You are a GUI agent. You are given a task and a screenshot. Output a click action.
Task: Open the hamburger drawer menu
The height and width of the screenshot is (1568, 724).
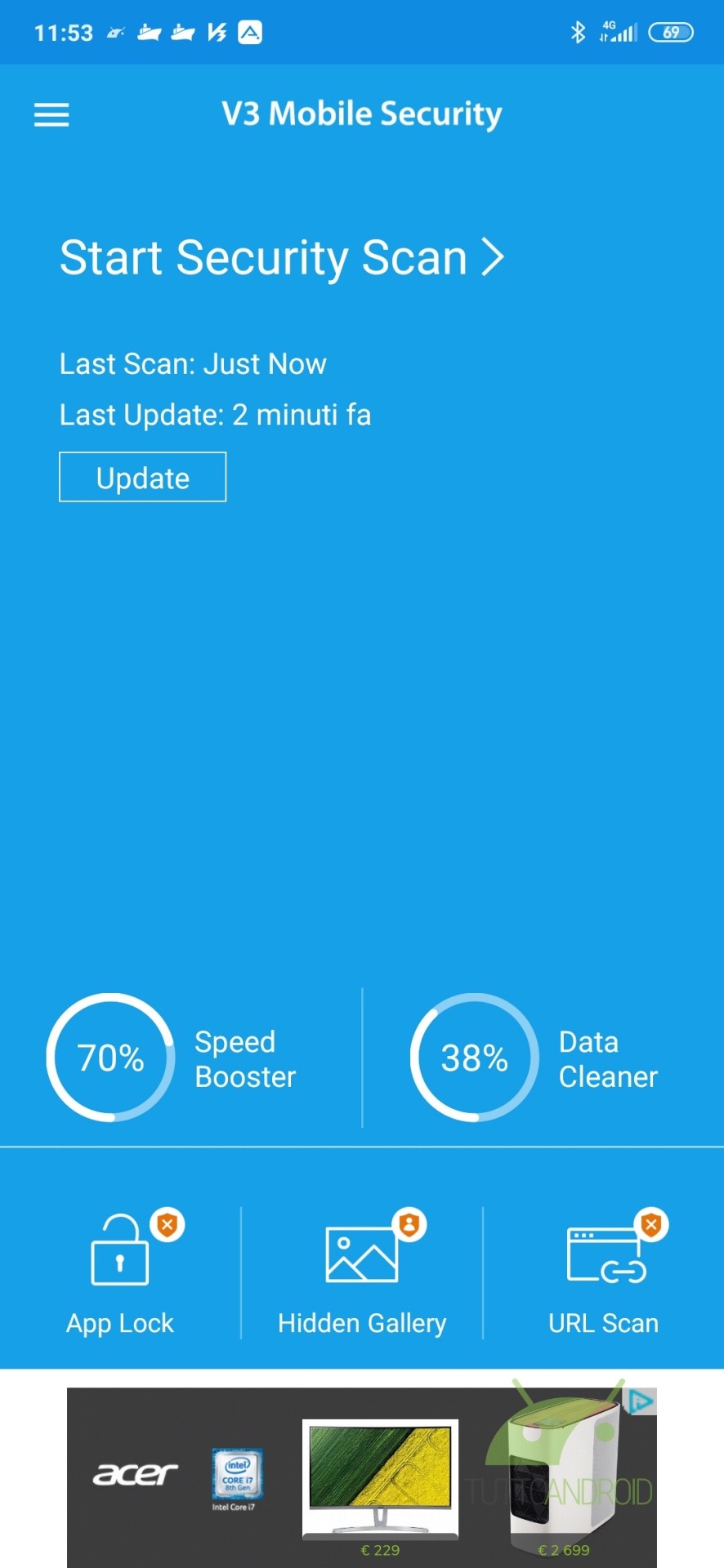coord(51,114)
